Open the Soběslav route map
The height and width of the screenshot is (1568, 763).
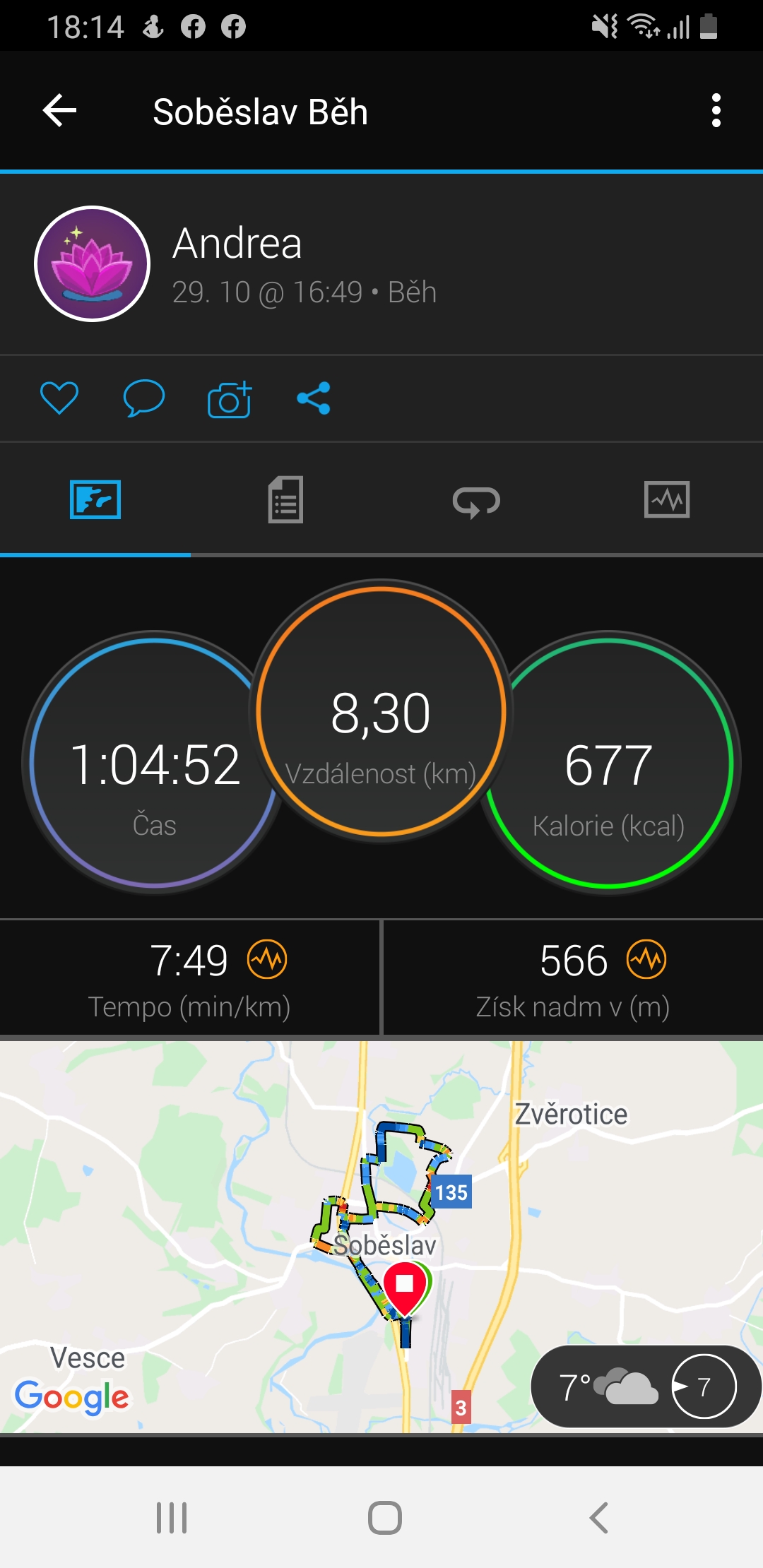point(381,1236)
